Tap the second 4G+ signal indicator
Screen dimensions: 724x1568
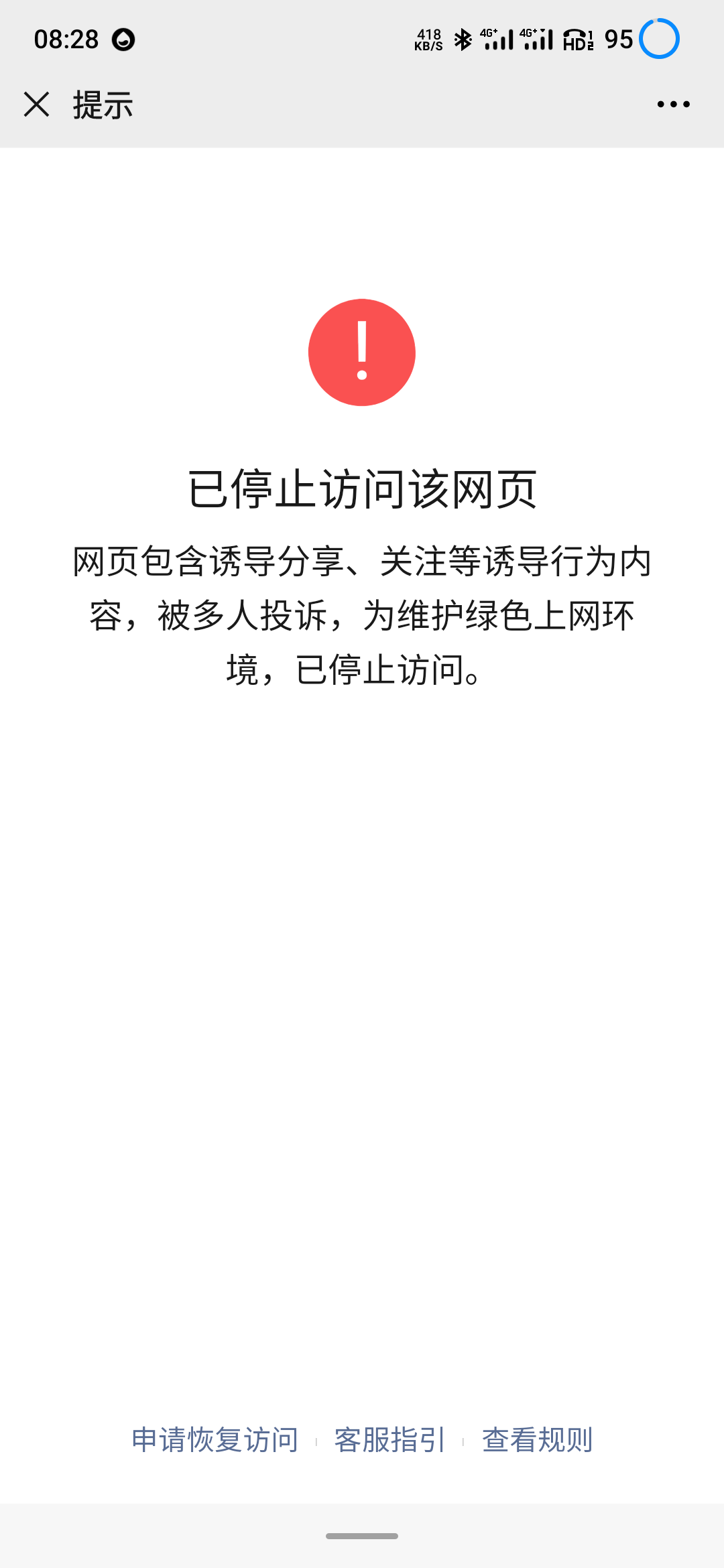536,40
